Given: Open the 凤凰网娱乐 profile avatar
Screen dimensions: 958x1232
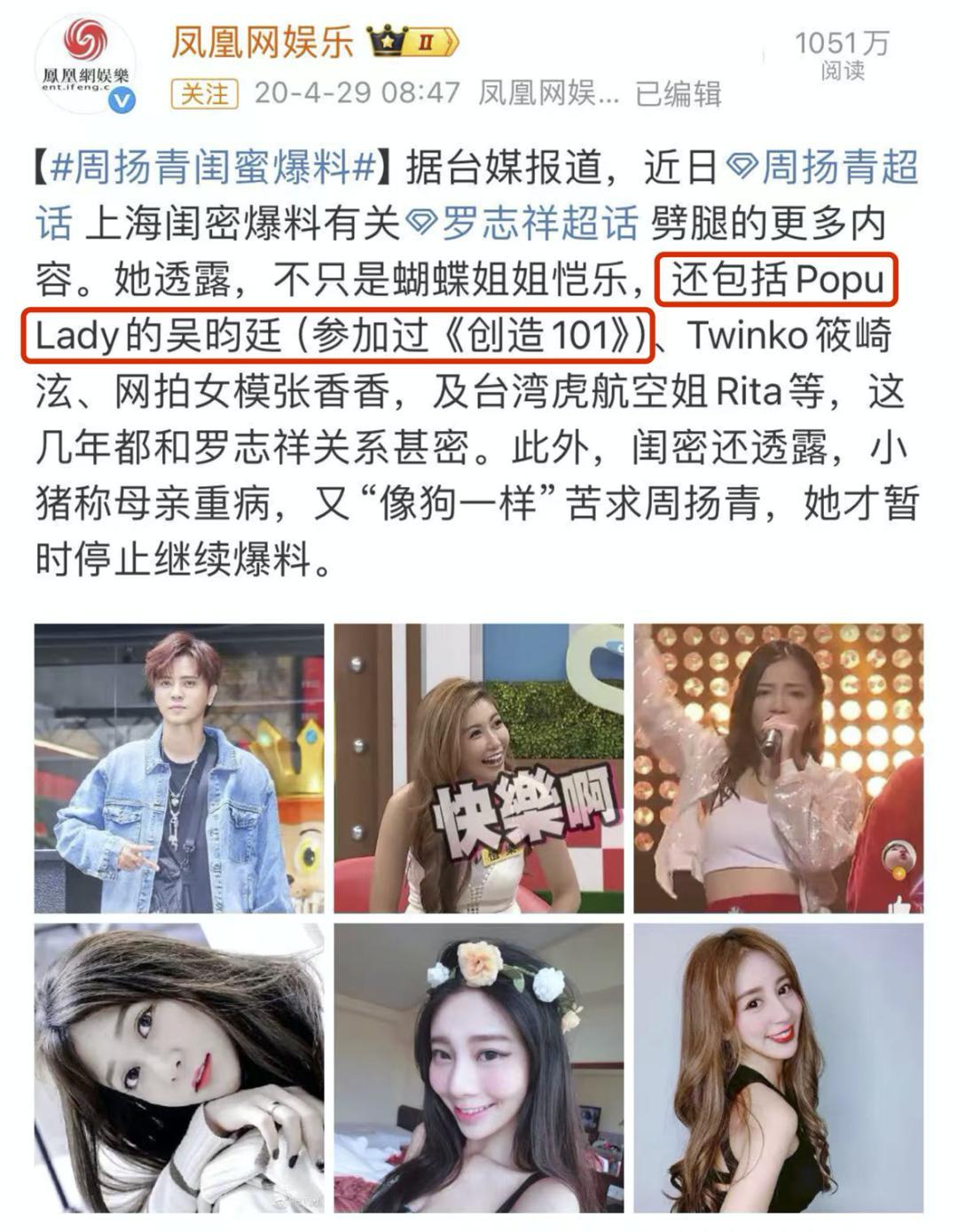Looking at the screenshot, I should (x=85, y=64).
